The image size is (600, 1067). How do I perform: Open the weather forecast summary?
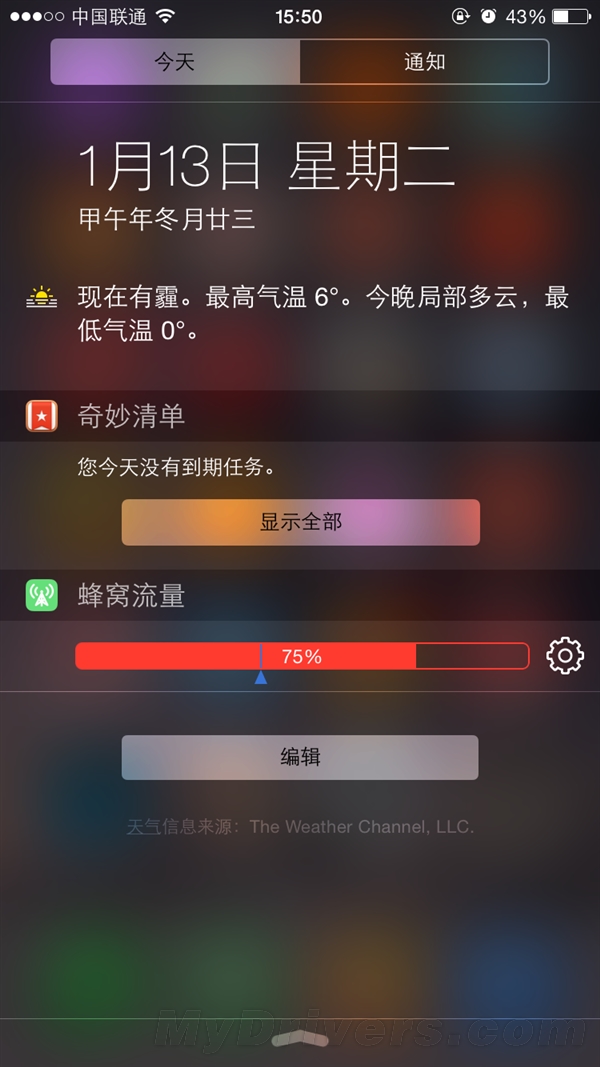click(x=299, y=314)
